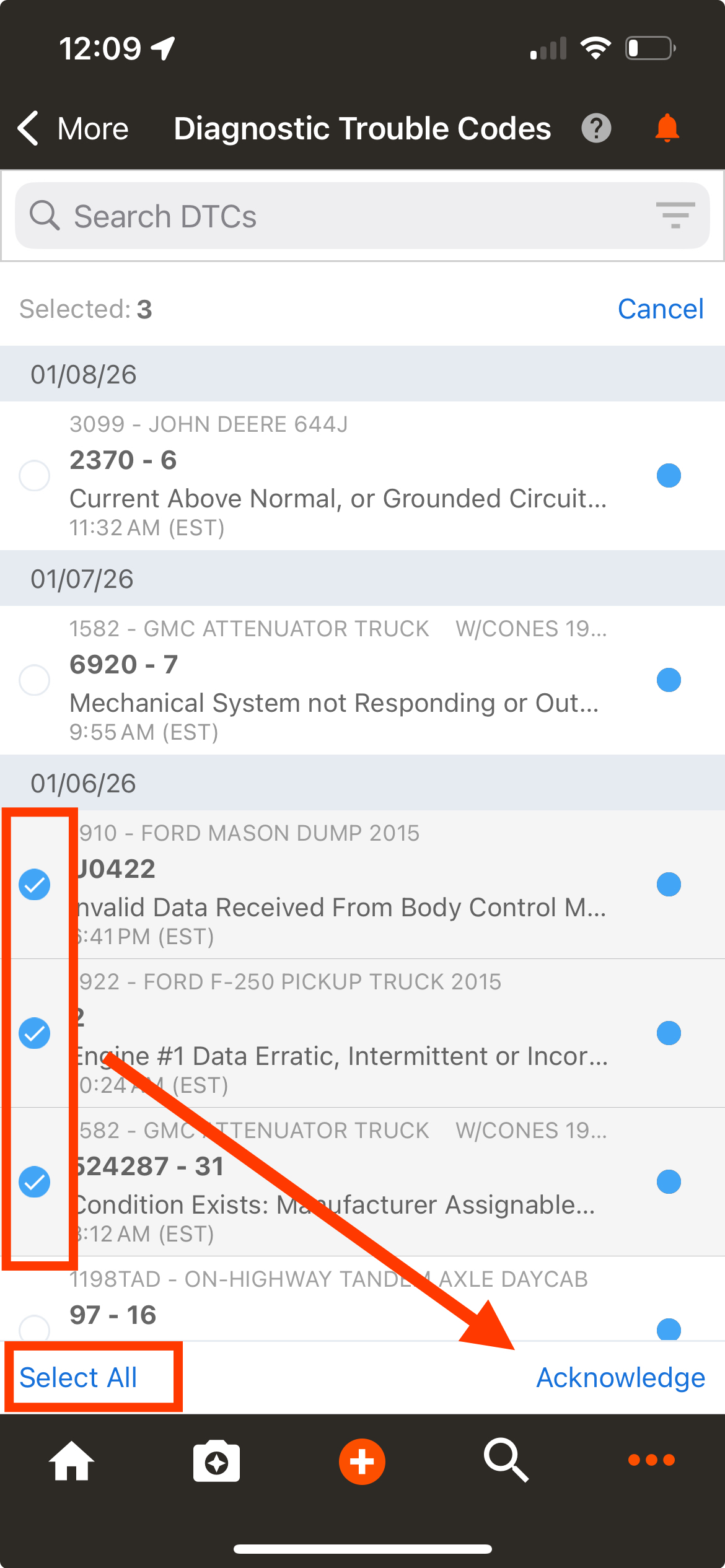Tap Select All
This screenshot has height=1568, width=725.
(78, 1378)
